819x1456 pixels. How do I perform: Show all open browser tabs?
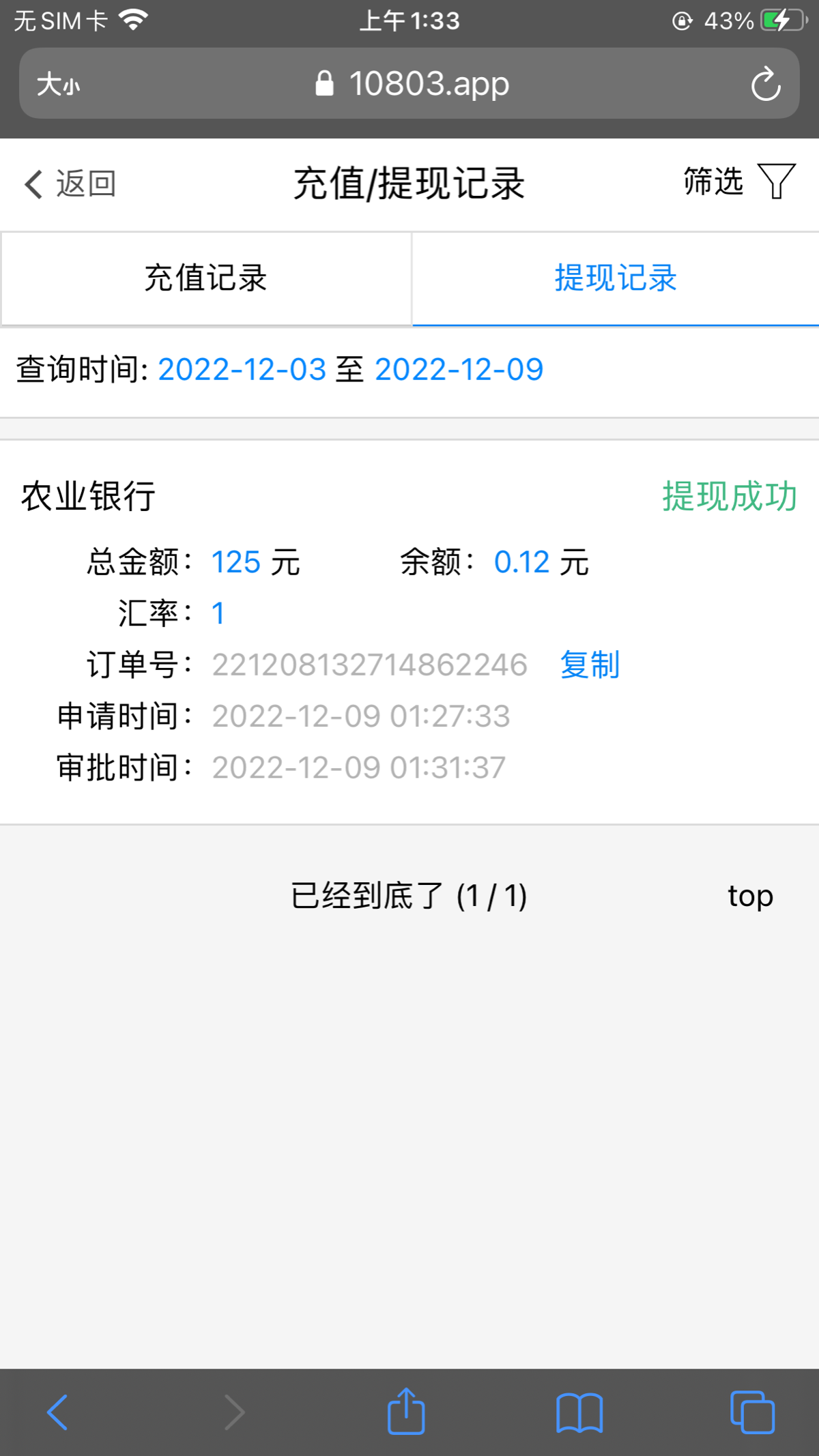click(752, 1412)
